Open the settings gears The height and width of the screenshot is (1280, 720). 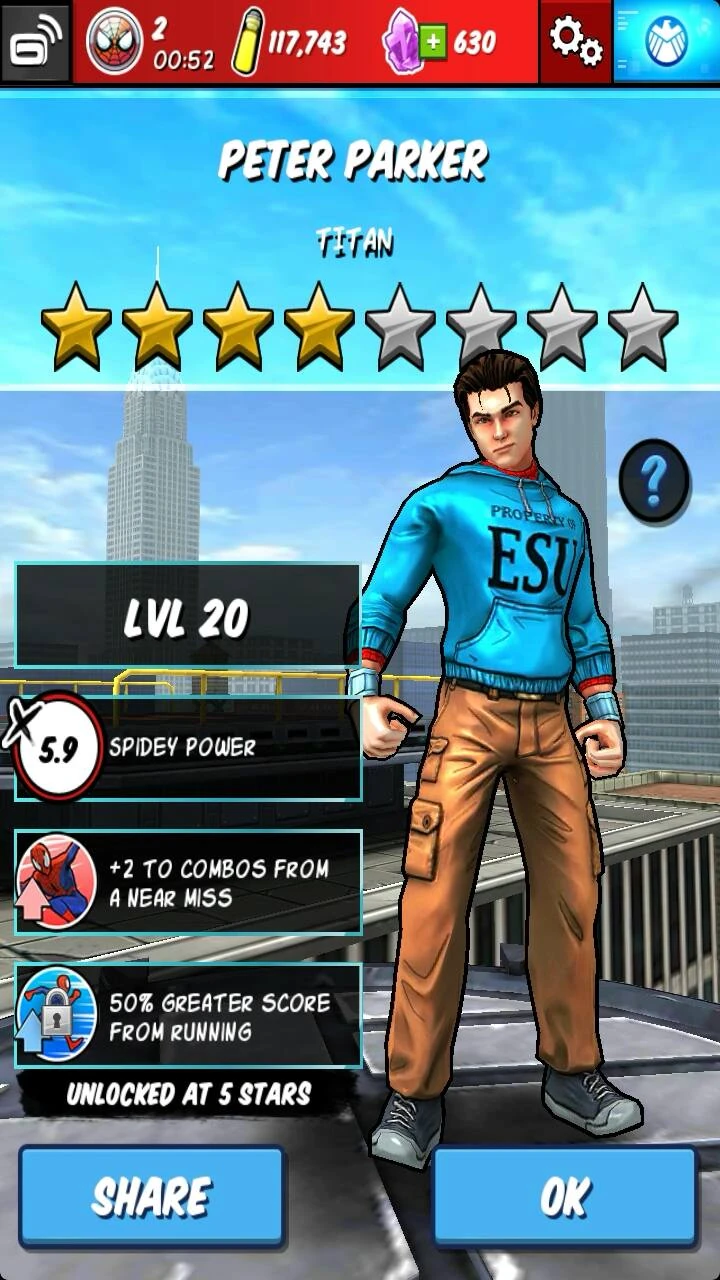(575, 41)
